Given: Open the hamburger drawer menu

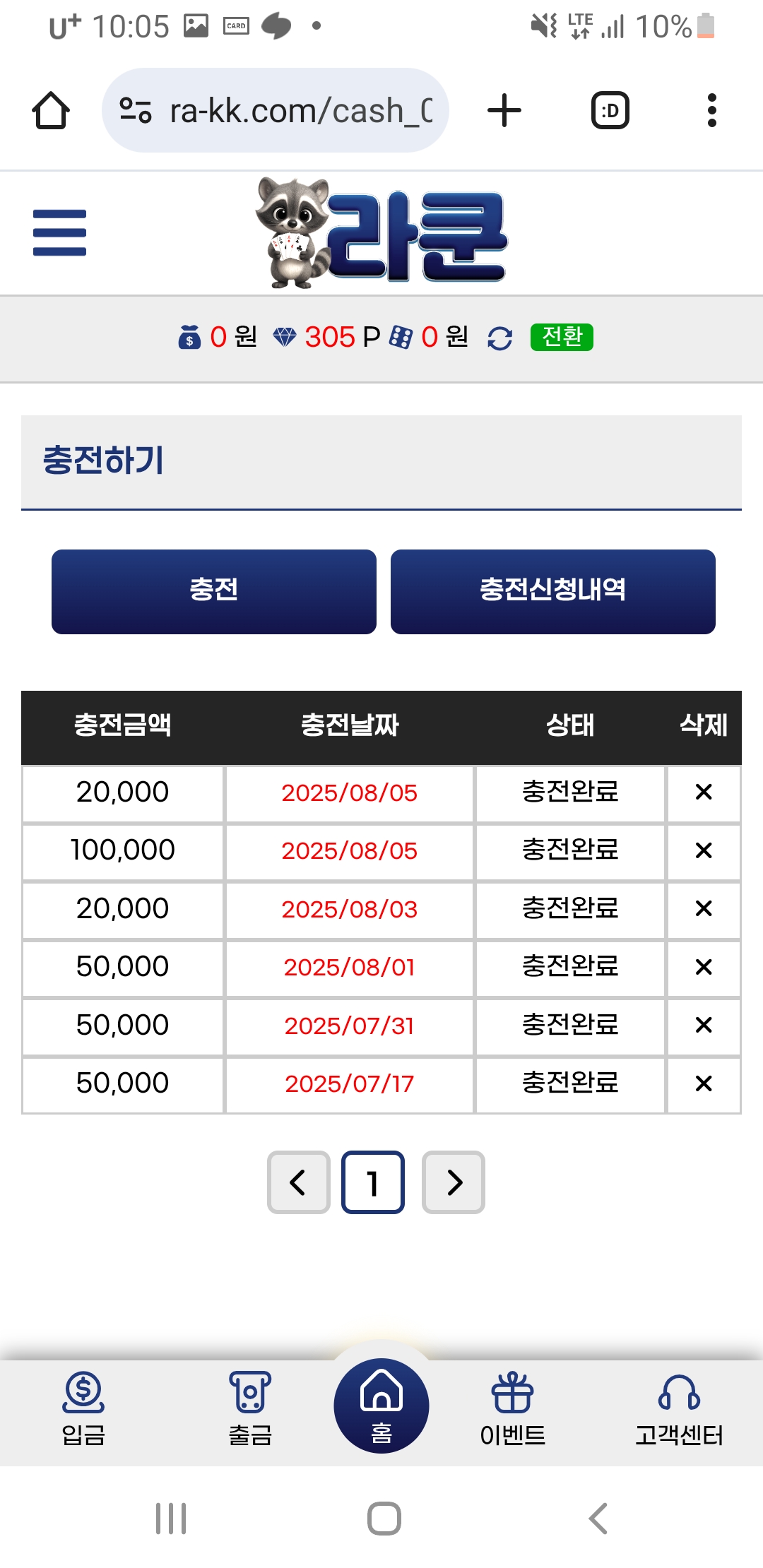Looking at the screenshot, I should 59,232.
